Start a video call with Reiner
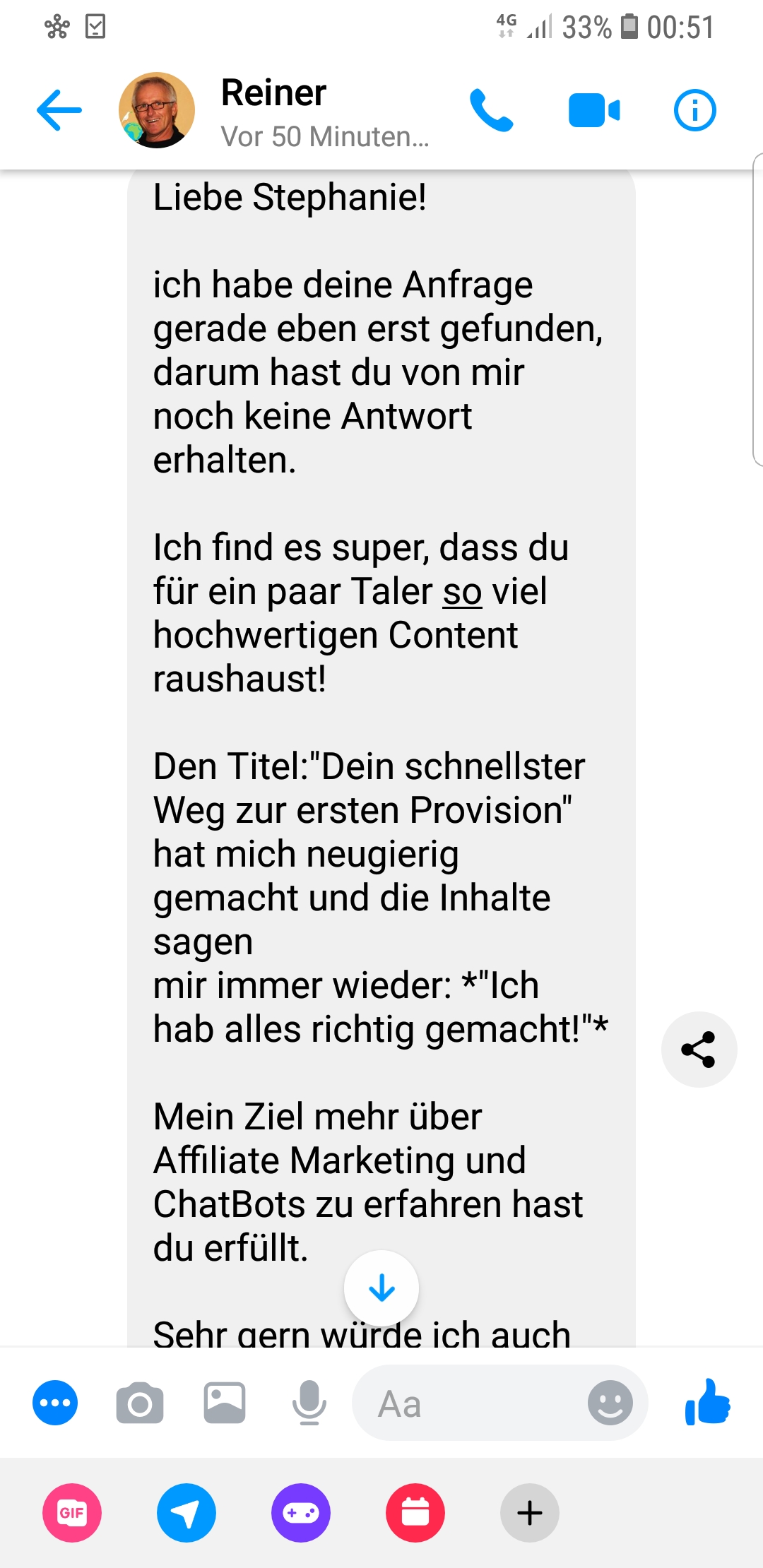The height and width of the screenshot is (1568, 763). (593, 110)
